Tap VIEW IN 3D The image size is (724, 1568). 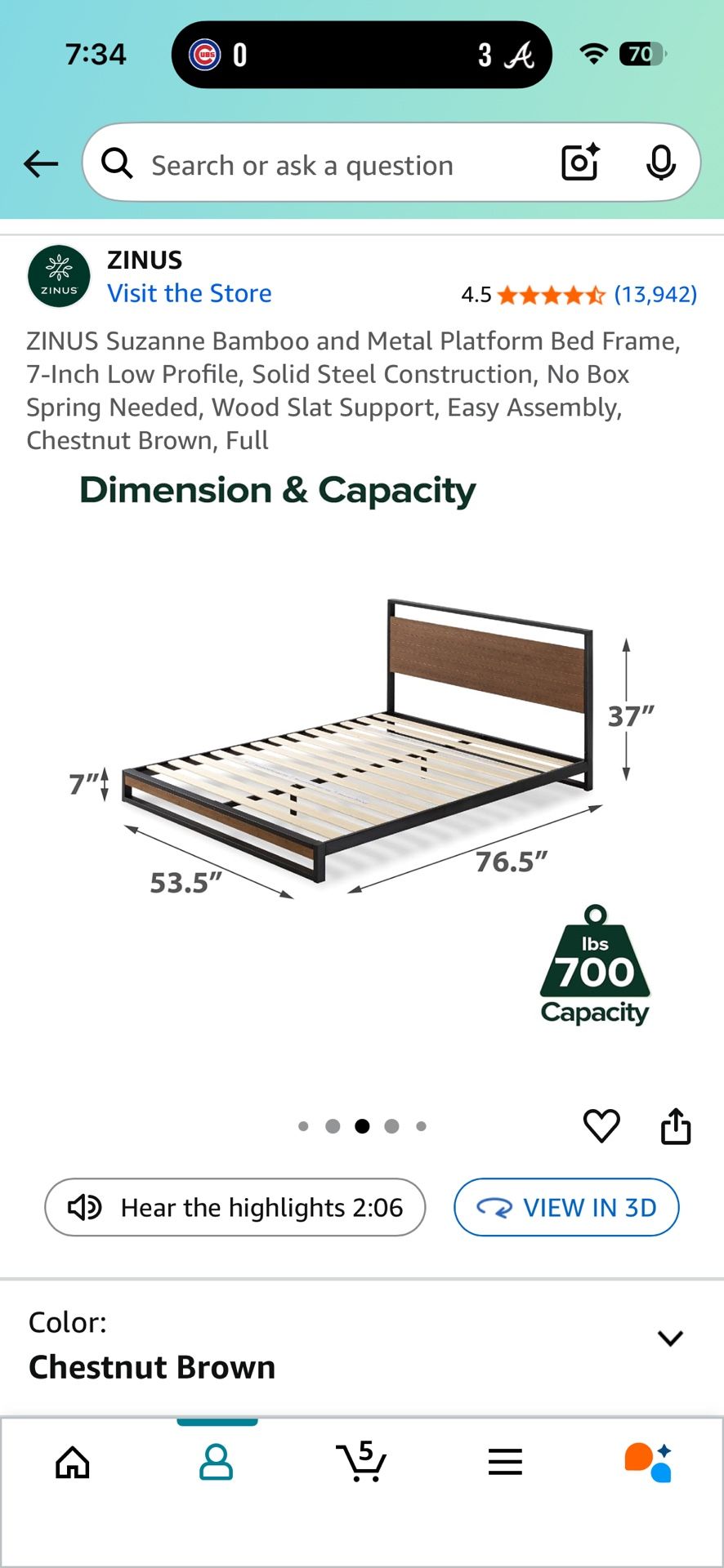(x=566, y=1207)
